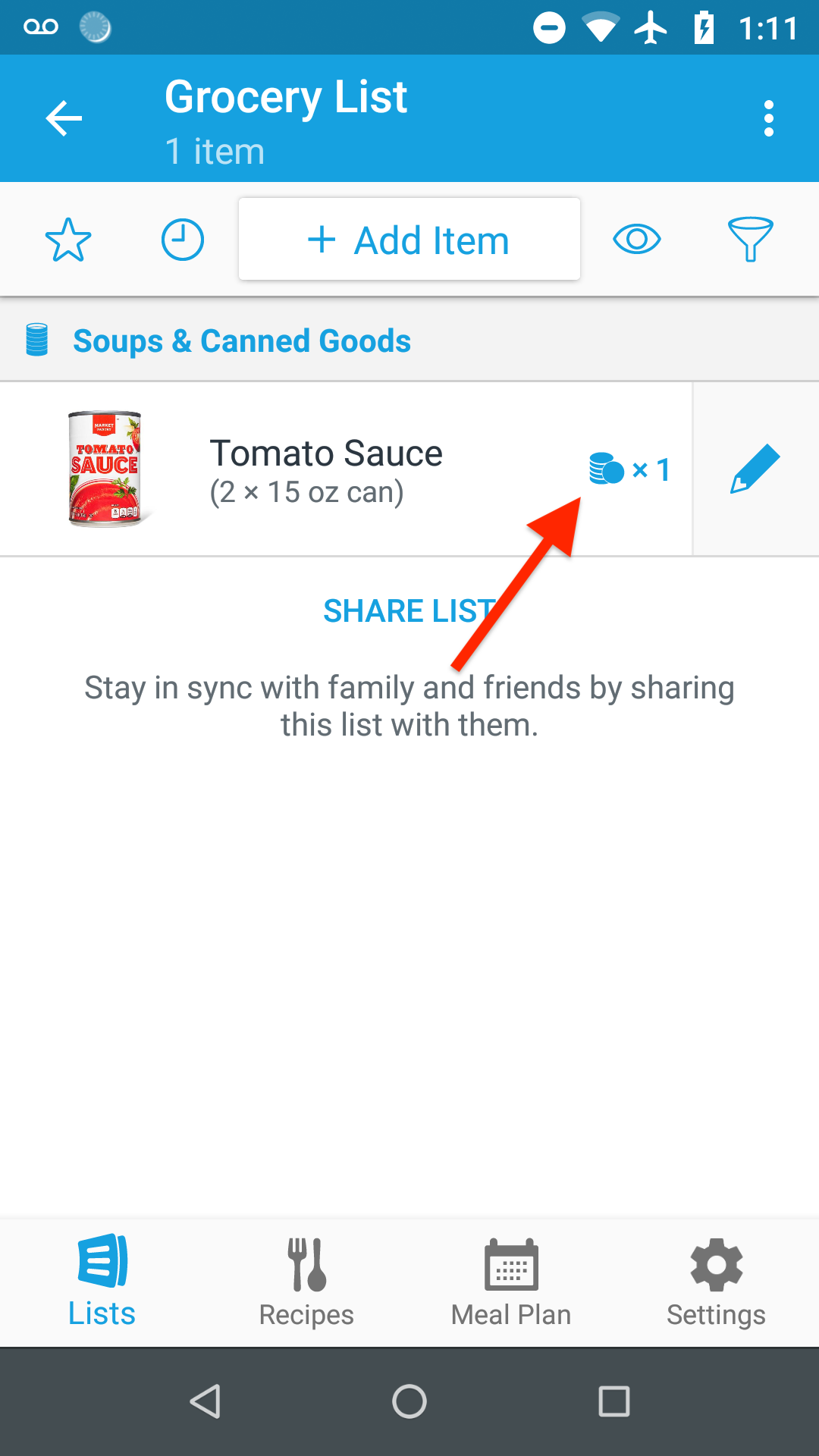The width and height of the screenshot is (819, 1456).
Task: Open recent apps from navigation bar
Action: coord(614,1401)
